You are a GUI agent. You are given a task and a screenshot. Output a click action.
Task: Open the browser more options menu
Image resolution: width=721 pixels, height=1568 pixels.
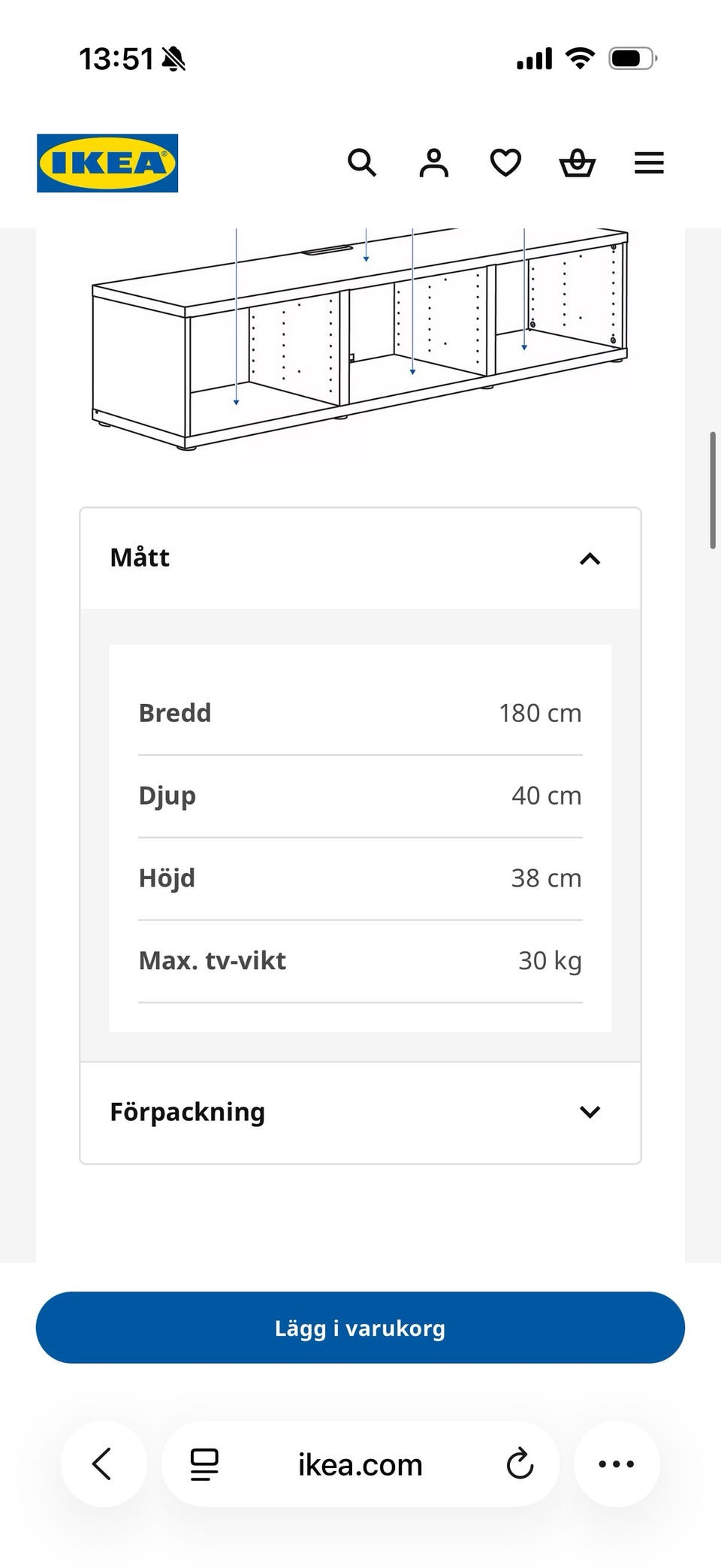(x=617, y=1464)
